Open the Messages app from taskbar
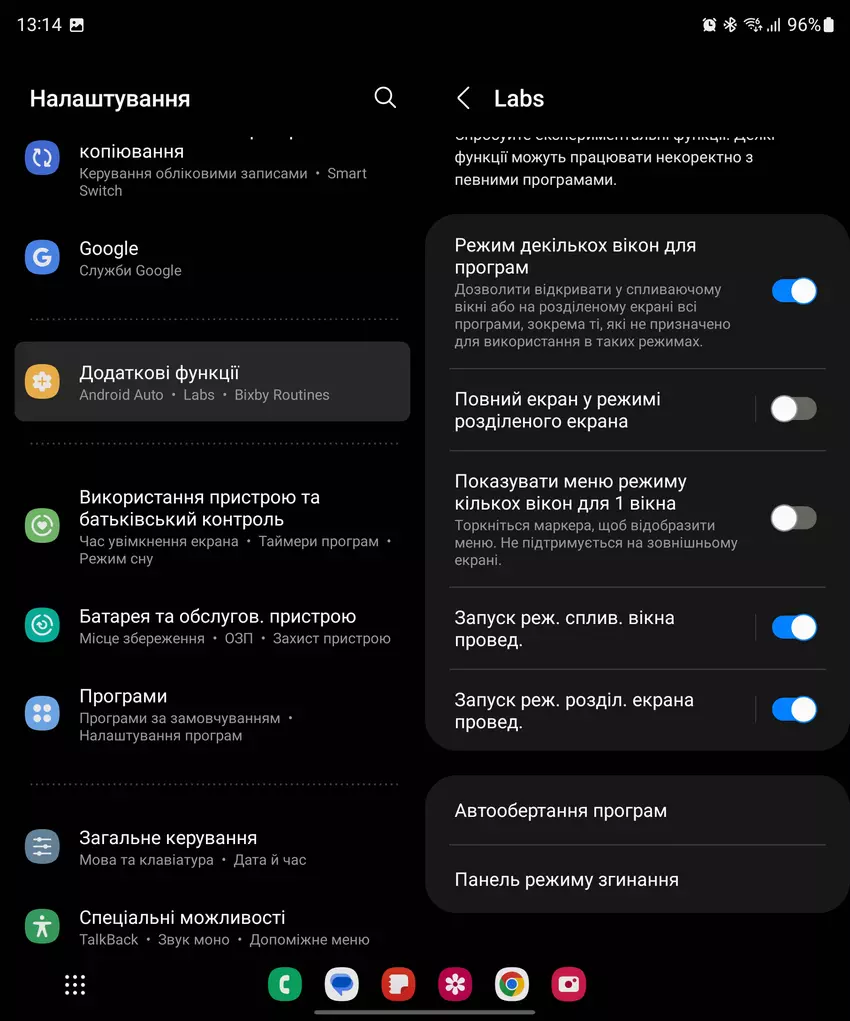 coord(342,985)
